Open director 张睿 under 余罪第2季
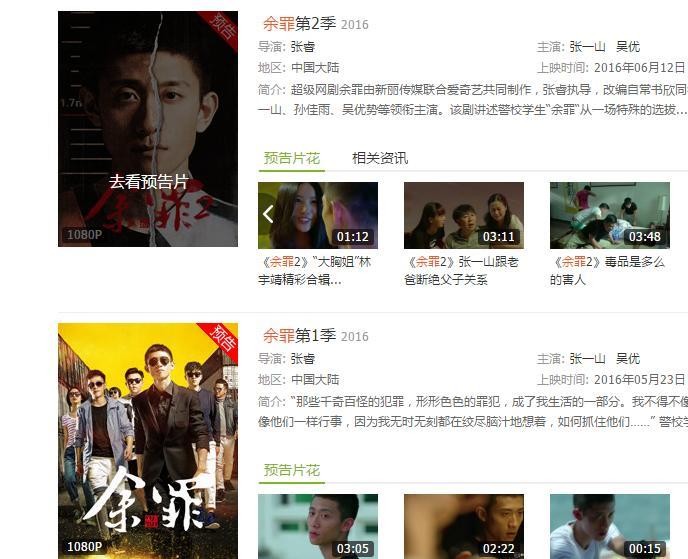This screenshot has width=688, height=559. 302,46
